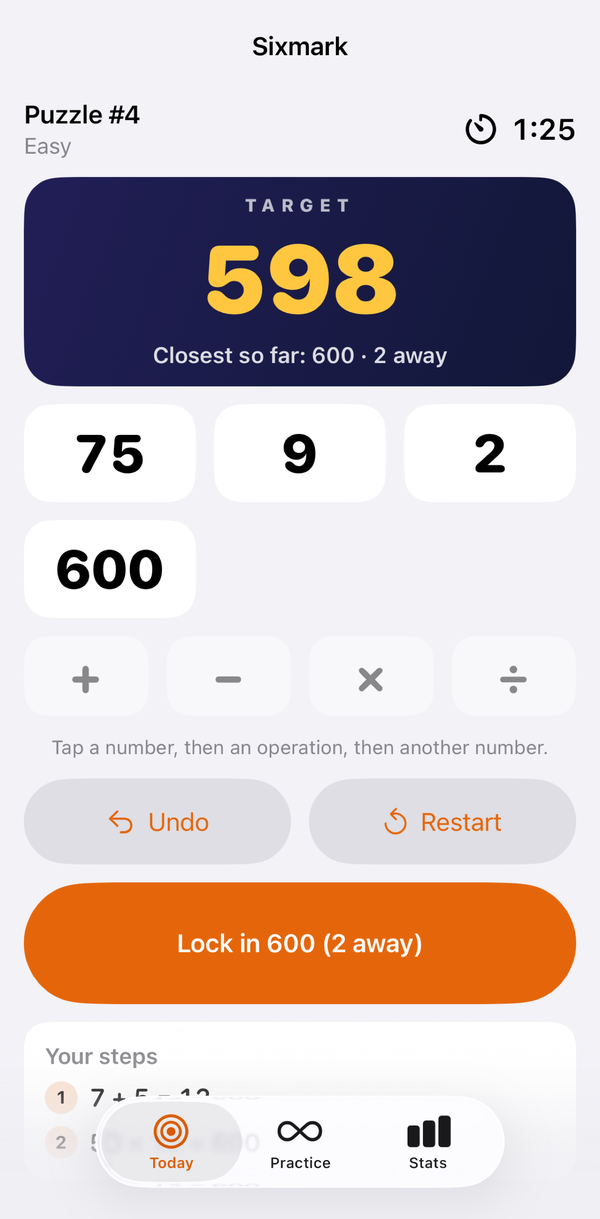This screenshot has width=600, height=1219.
Task: Open the Stats tab
Action: pos(428,1142)
